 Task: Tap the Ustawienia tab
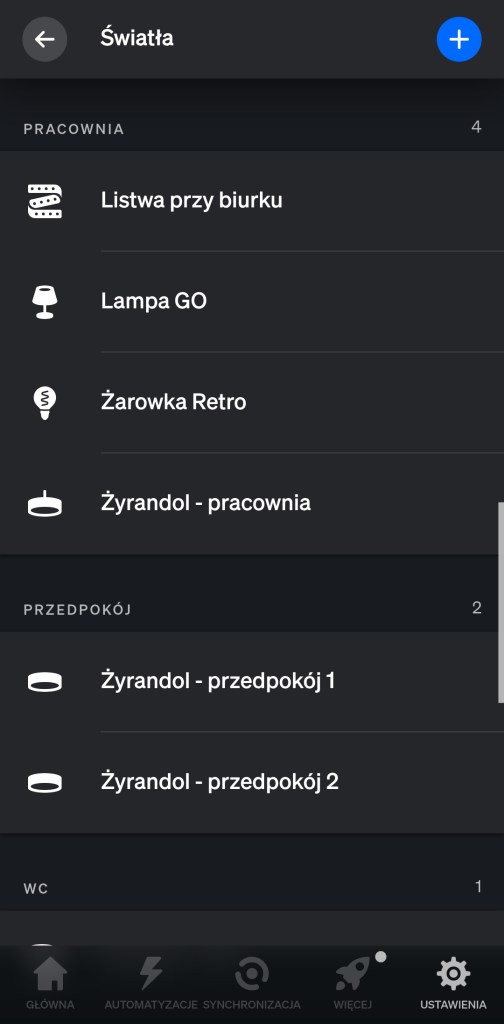[453, 984]
